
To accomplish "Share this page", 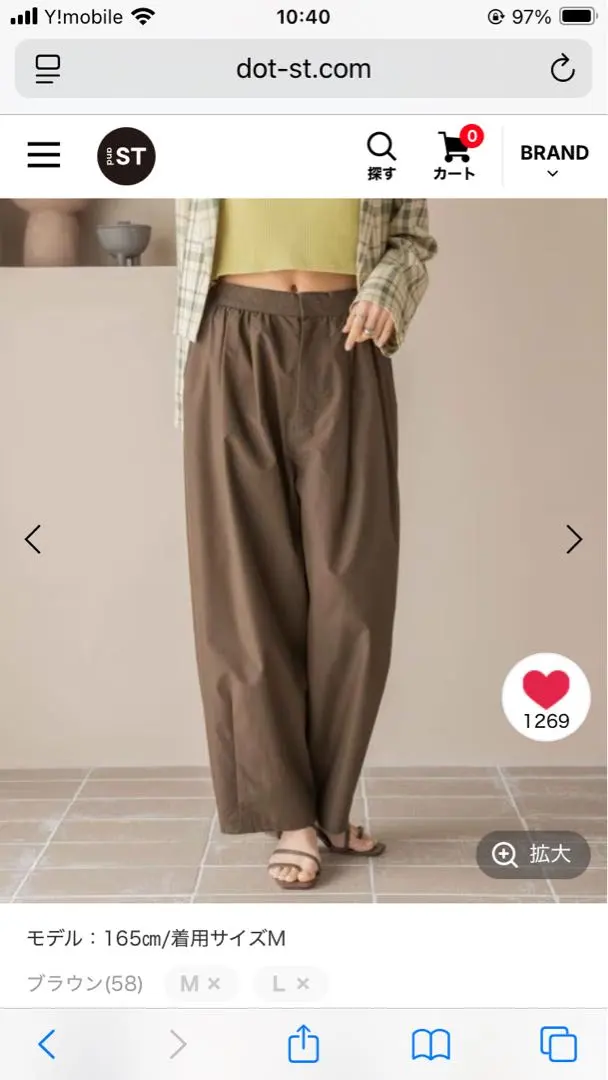I will click(x=303, y=1043).
